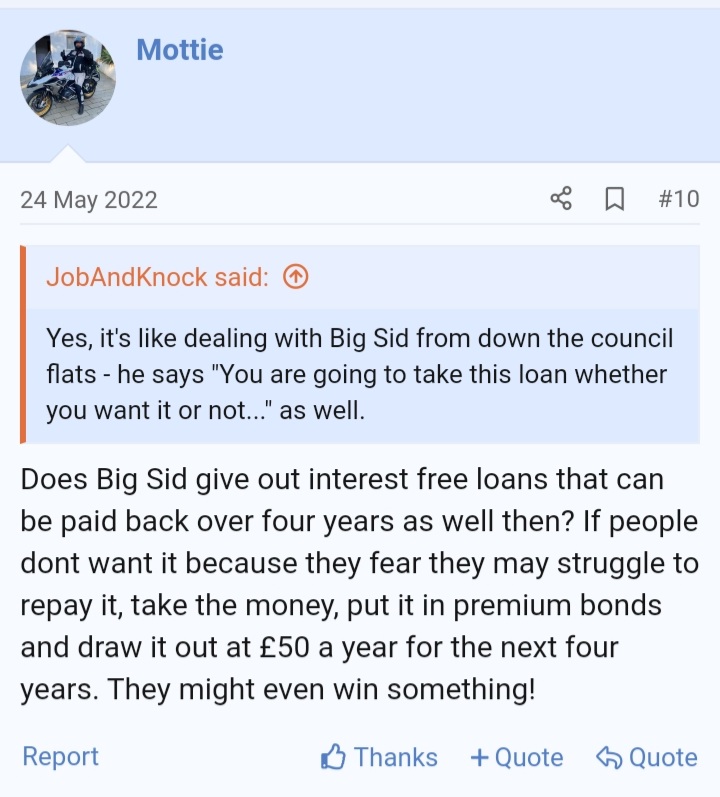Report Mottie's post

[x=61, y=757]
